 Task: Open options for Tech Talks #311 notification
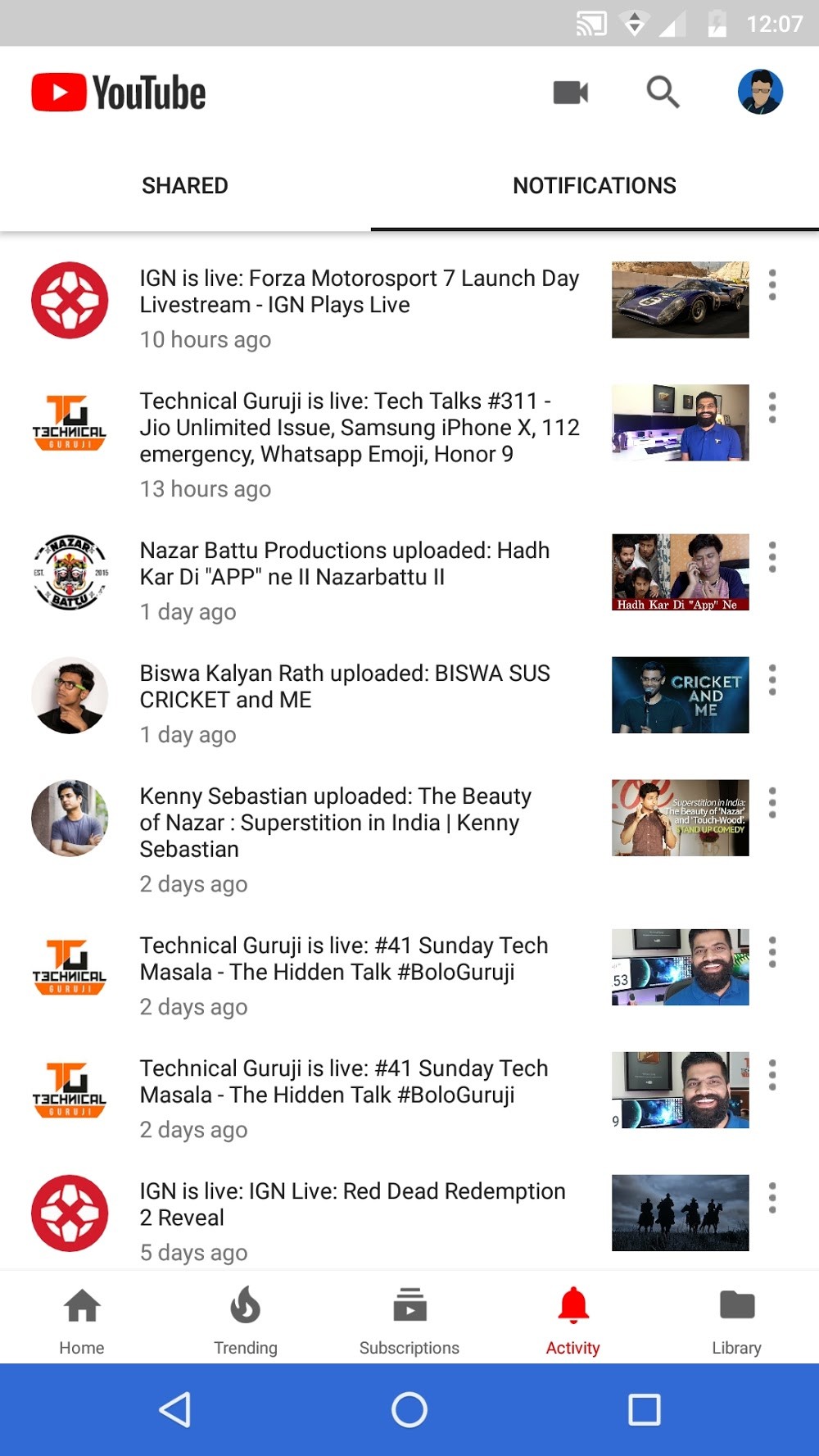tap(772, 407)
